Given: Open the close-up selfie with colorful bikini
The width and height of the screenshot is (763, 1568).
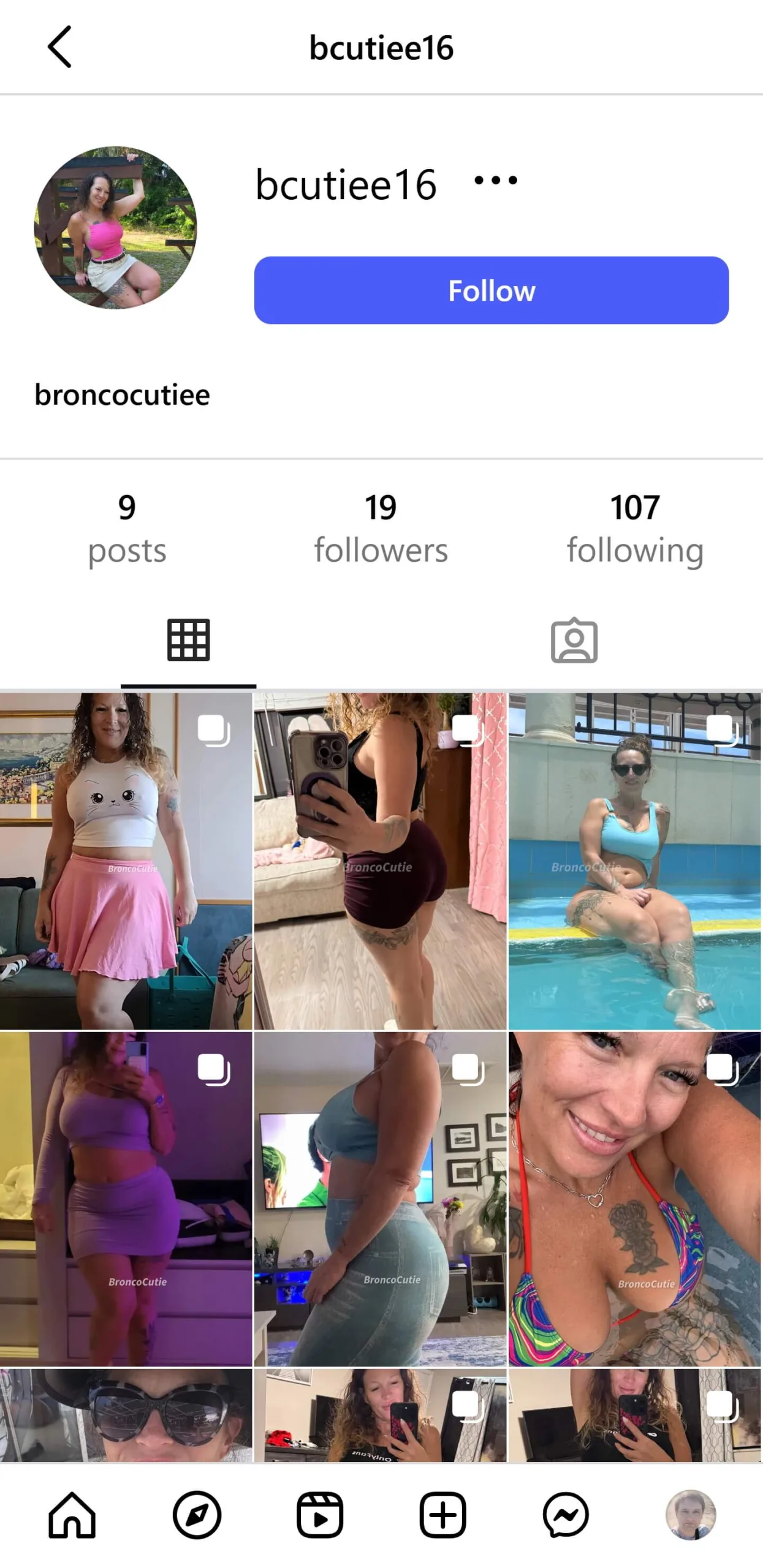Looking at the screenshot, I should point(634,1199).
